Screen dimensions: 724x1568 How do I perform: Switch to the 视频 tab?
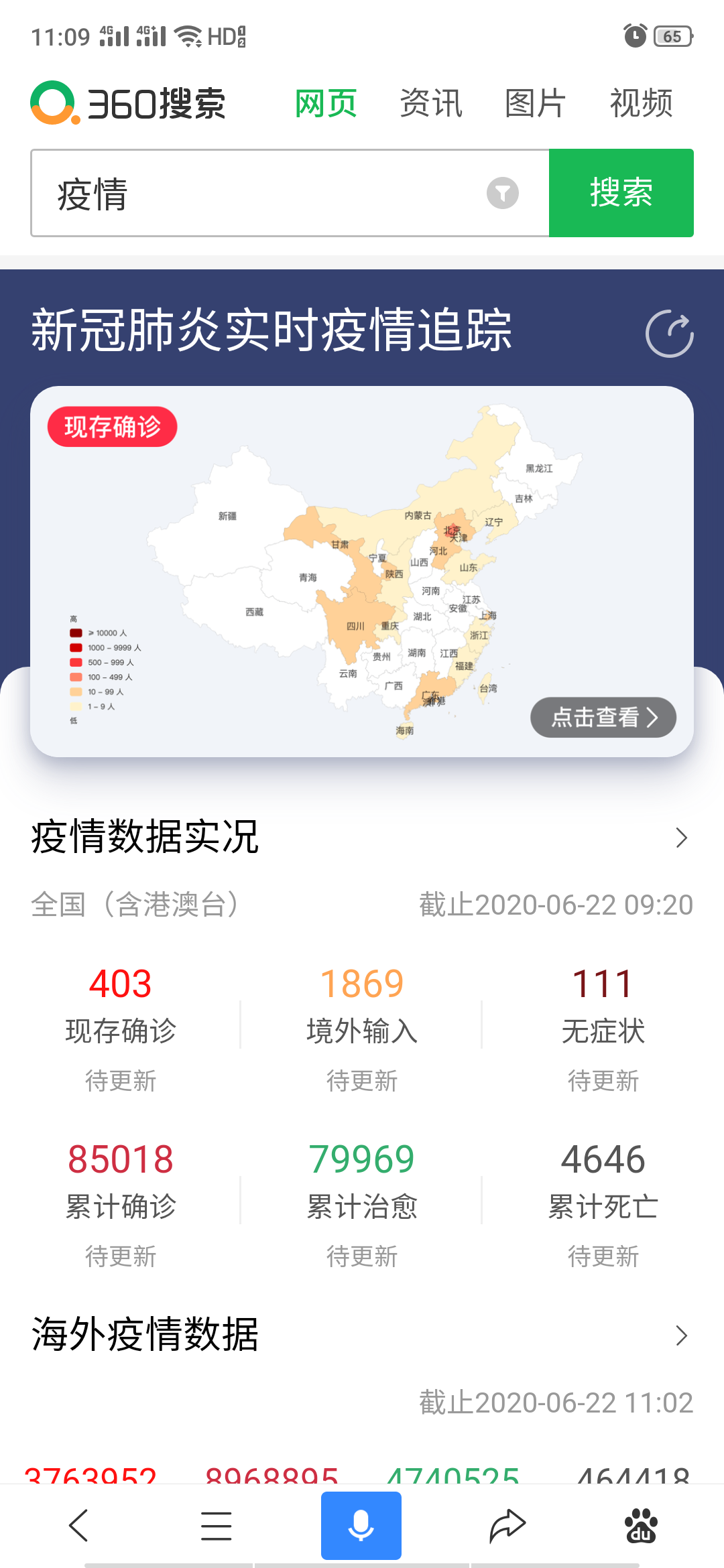coord(640,102)
